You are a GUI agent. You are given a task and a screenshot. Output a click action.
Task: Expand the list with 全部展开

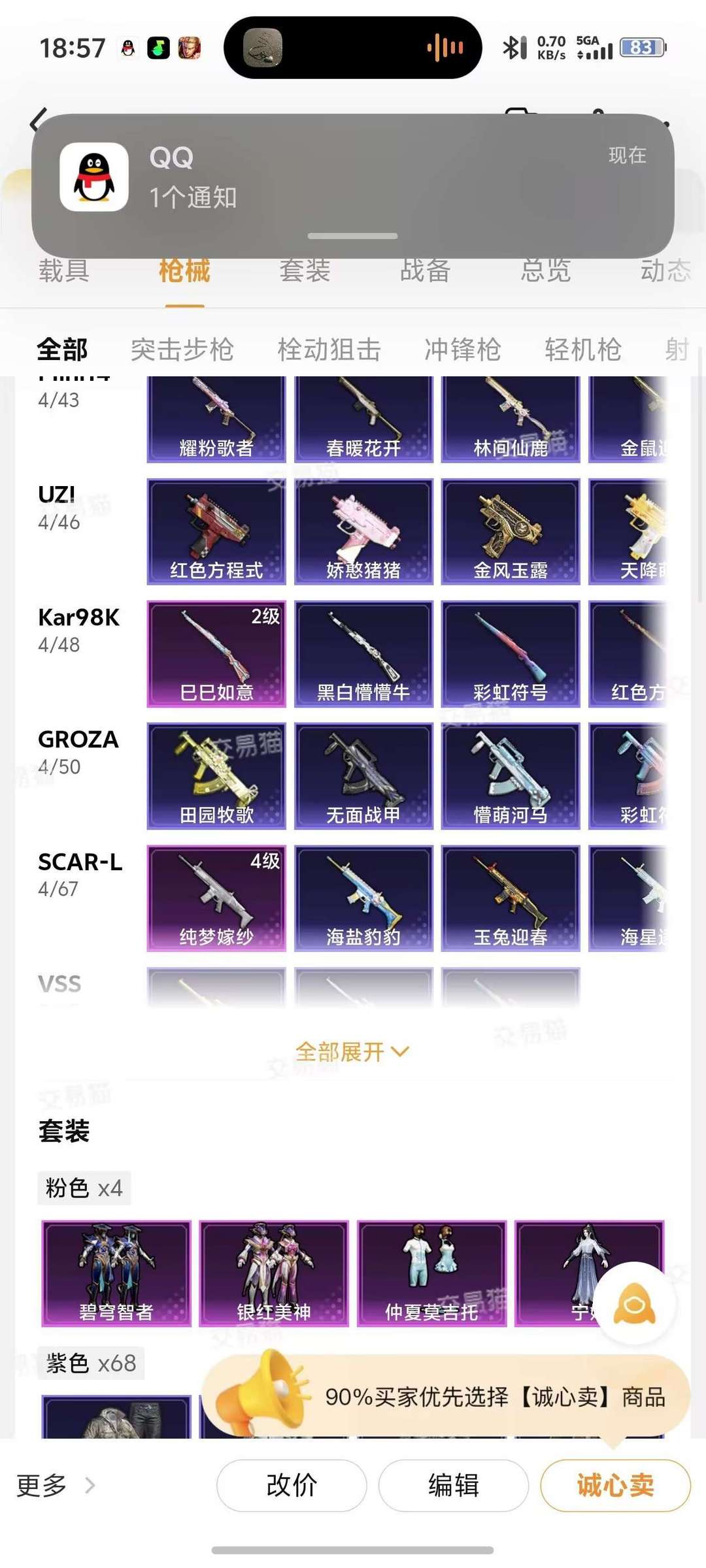pos(352,1052)
